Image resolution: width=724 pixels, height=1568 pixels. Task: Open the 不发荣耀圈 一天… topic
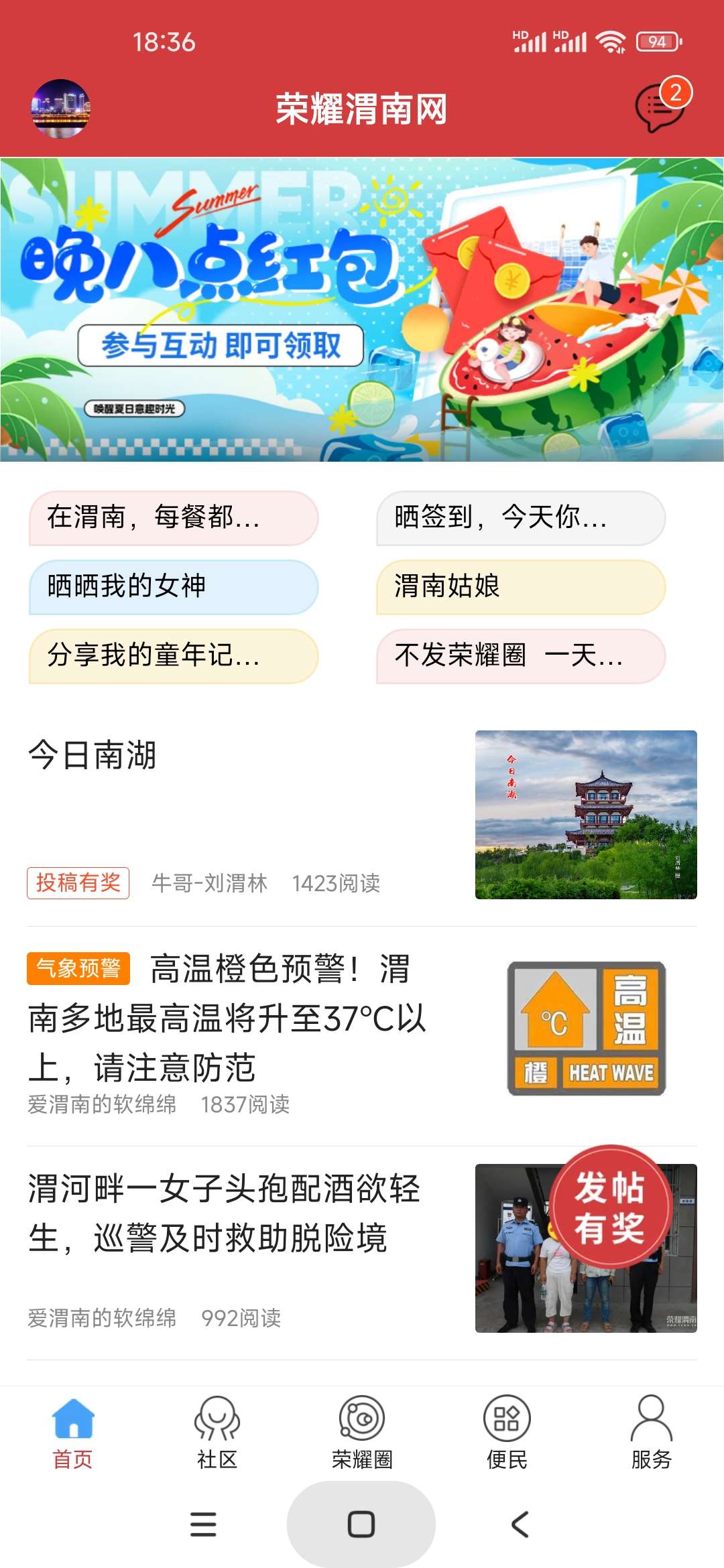click(520, 656)
